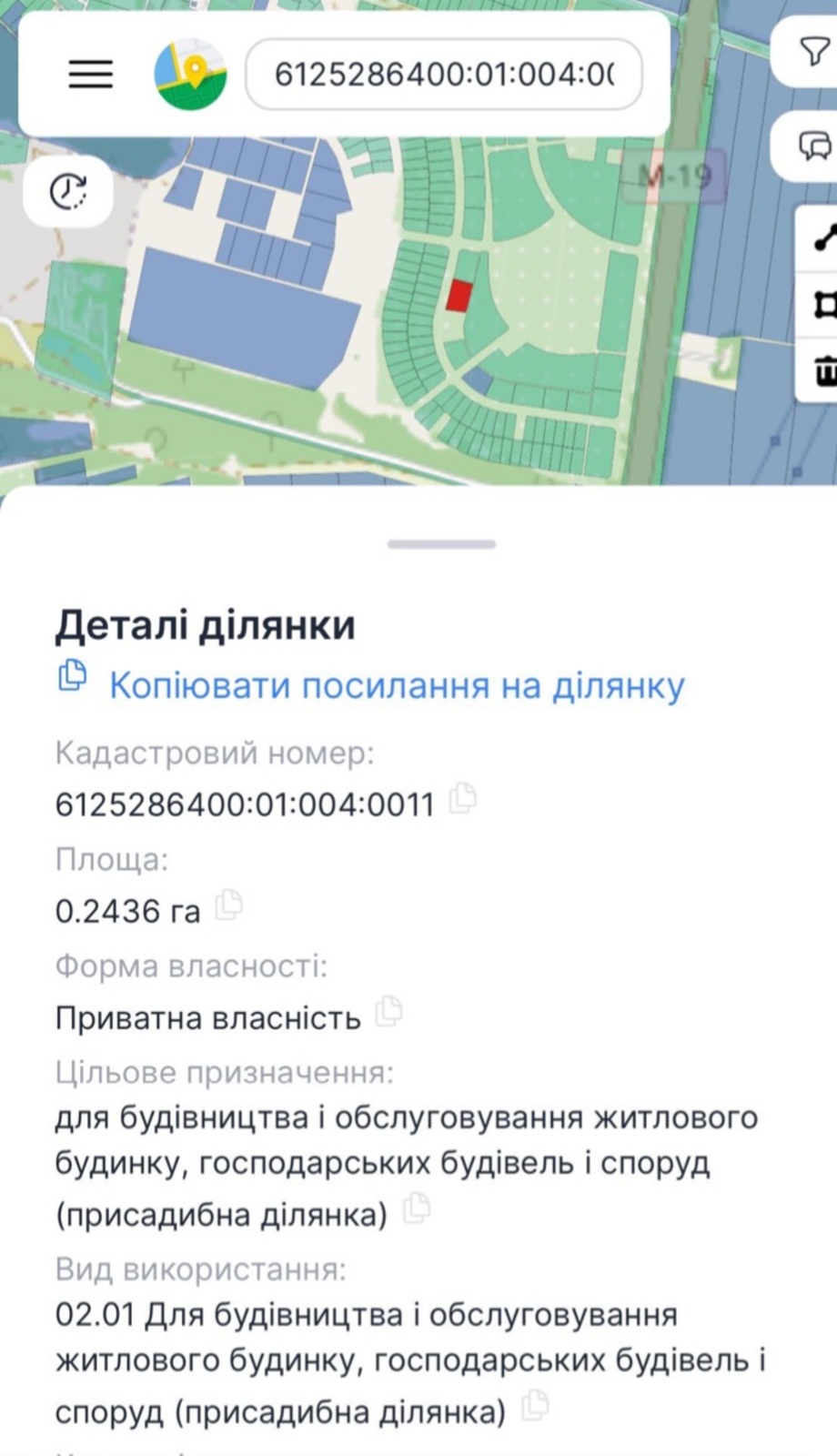
Task: Tap the red highlighted parcel on map
Action: (x=459, y=295)
